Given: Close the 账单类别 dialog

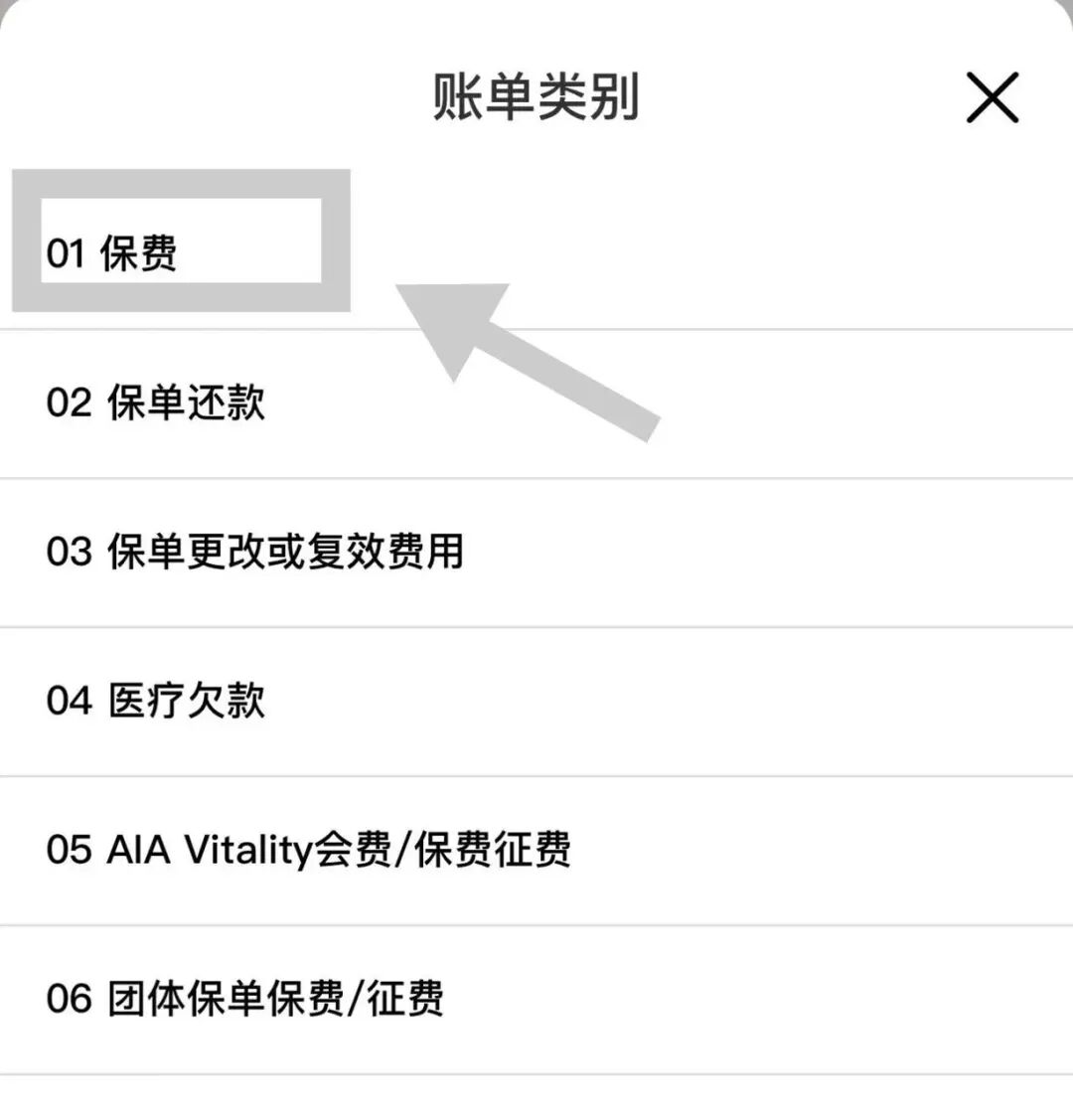Looking at the screenshot, I should [993, 97].
